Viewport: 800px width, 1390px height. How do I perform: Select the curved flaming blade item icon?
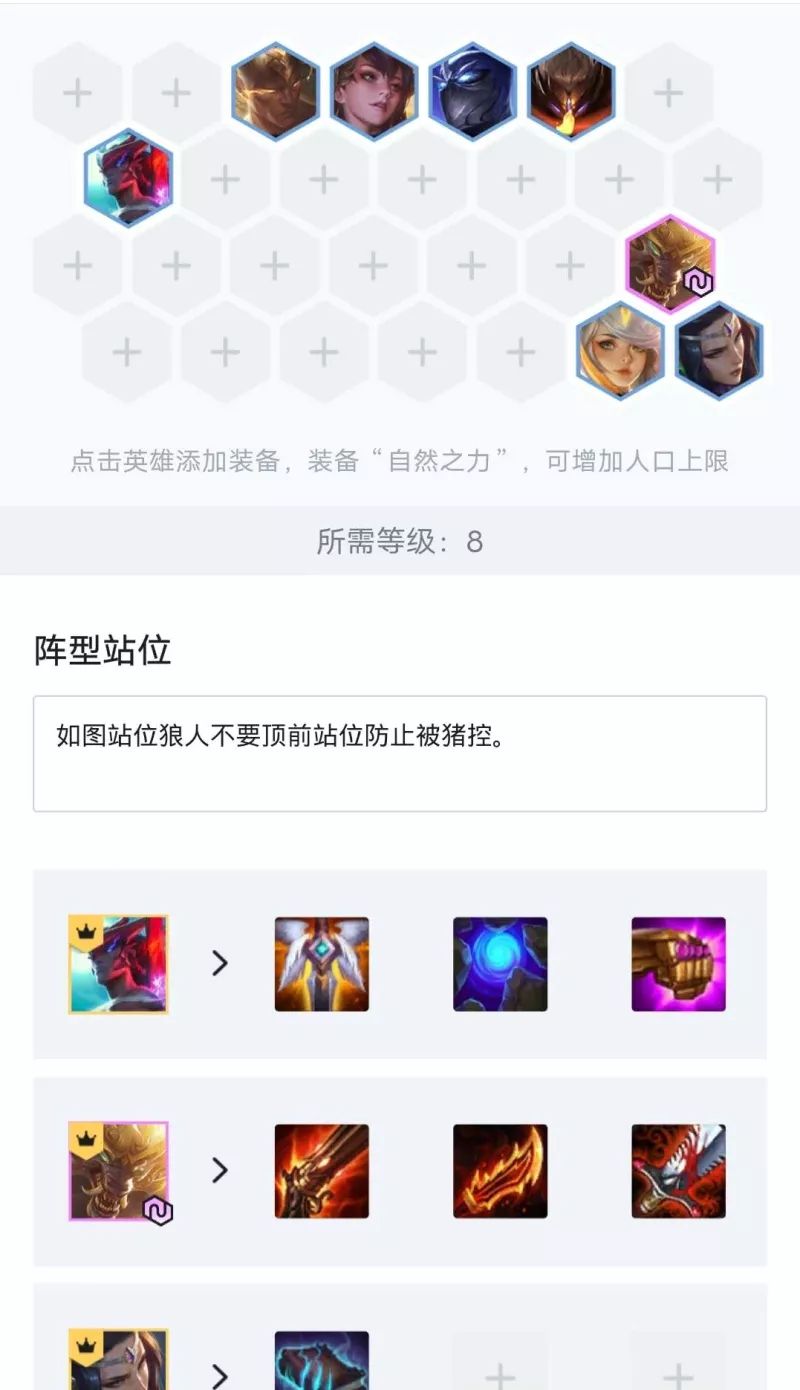pyautogui.click(x=500, y=1171)
